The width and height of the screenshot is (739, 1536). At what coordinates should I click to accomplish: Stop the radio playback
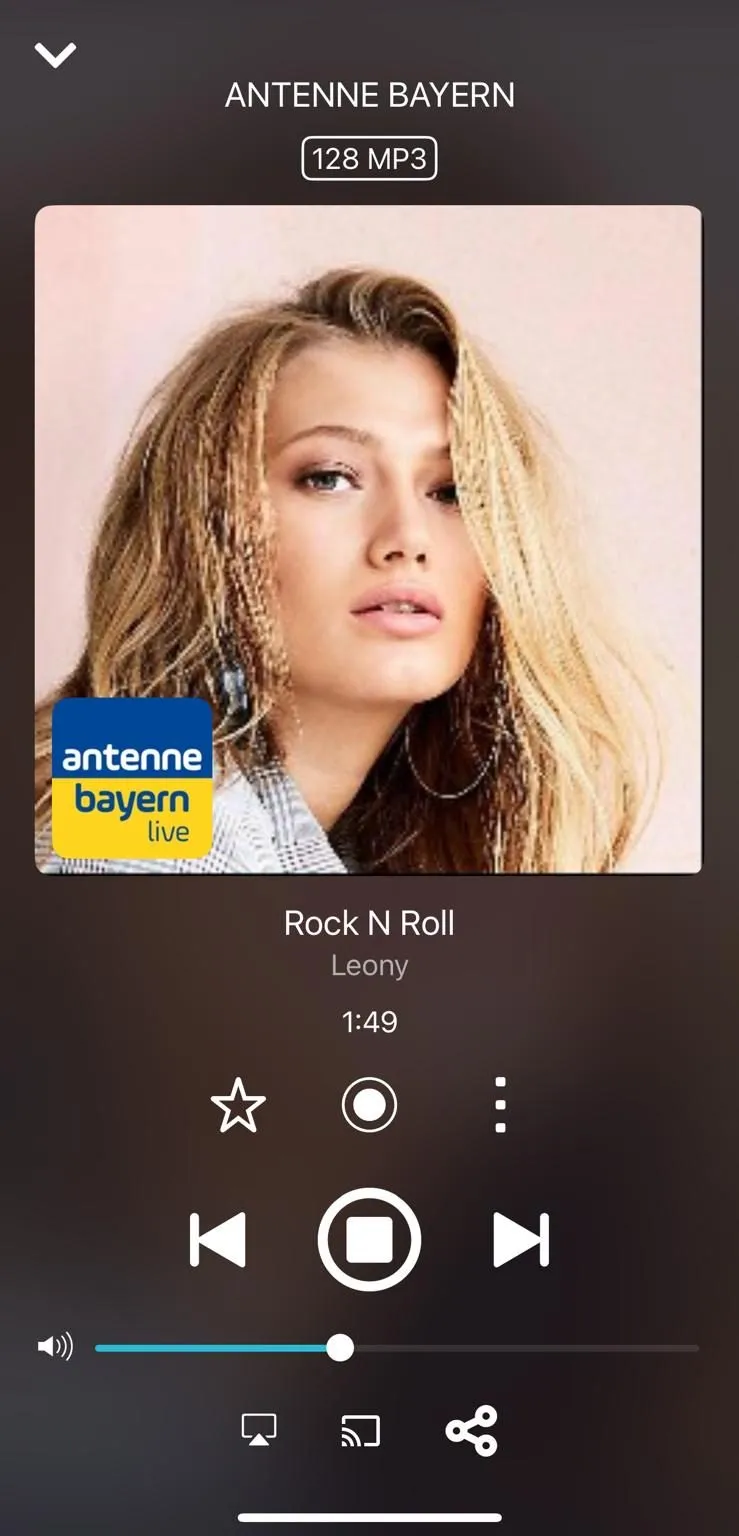(x=369, y=1240)
